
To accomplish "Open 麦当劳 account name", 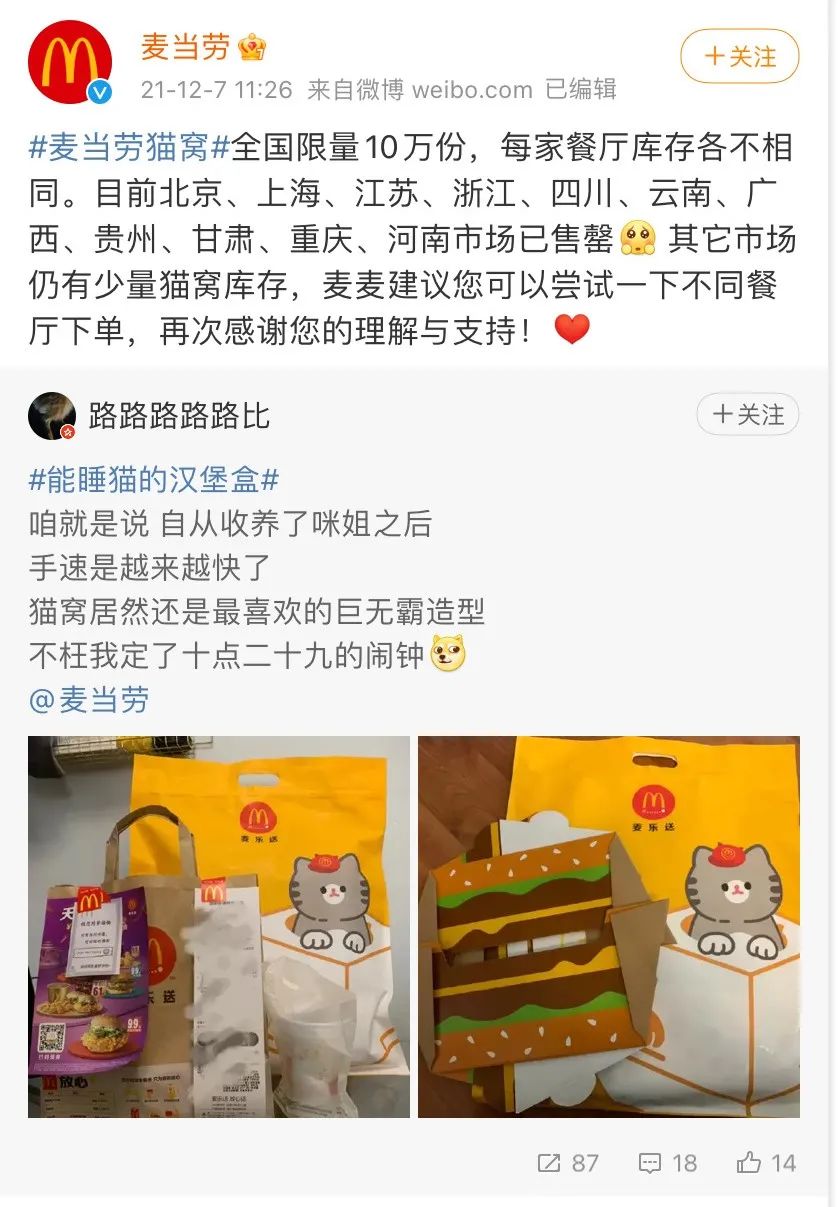I will (x=185, y=46).
